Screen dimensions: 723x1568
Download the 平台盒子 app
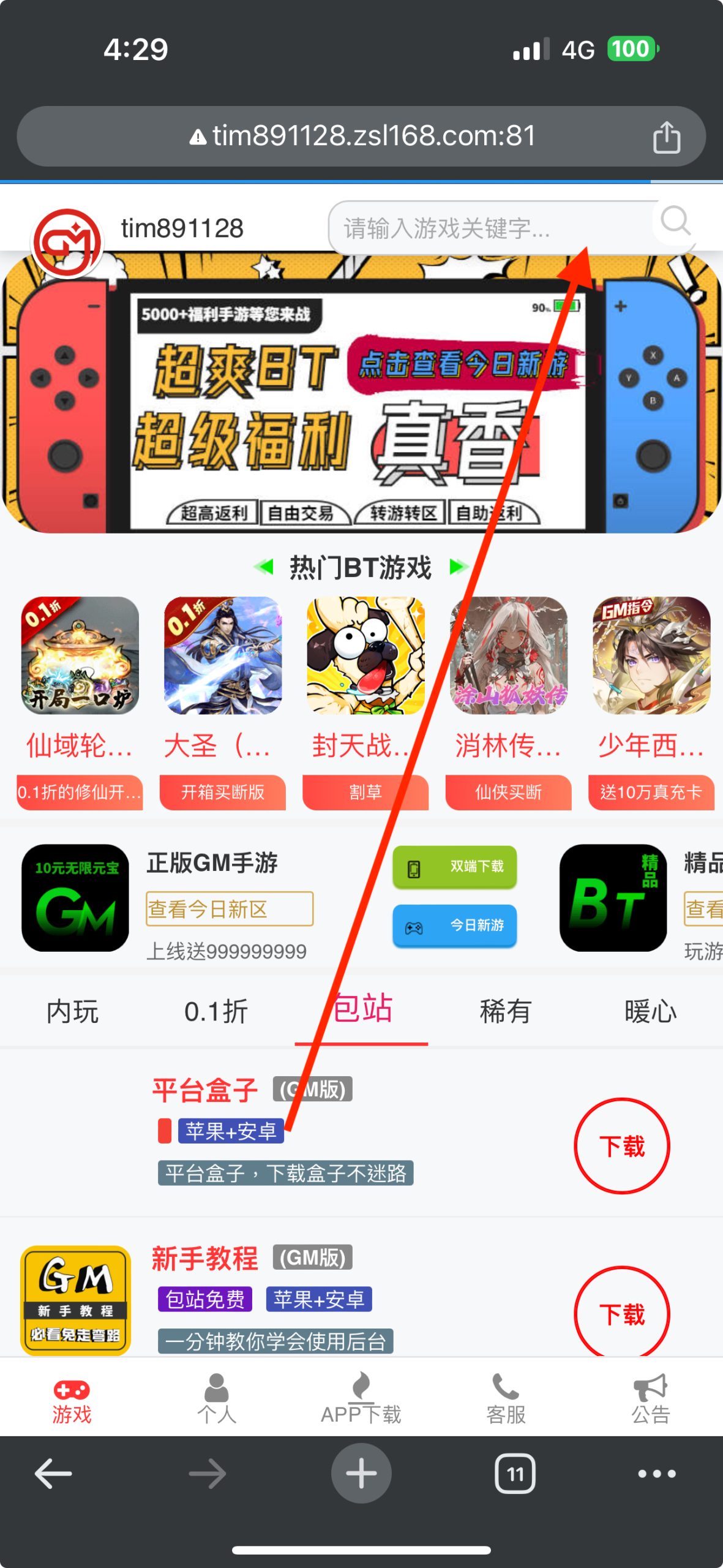(x=621, y=1145)
